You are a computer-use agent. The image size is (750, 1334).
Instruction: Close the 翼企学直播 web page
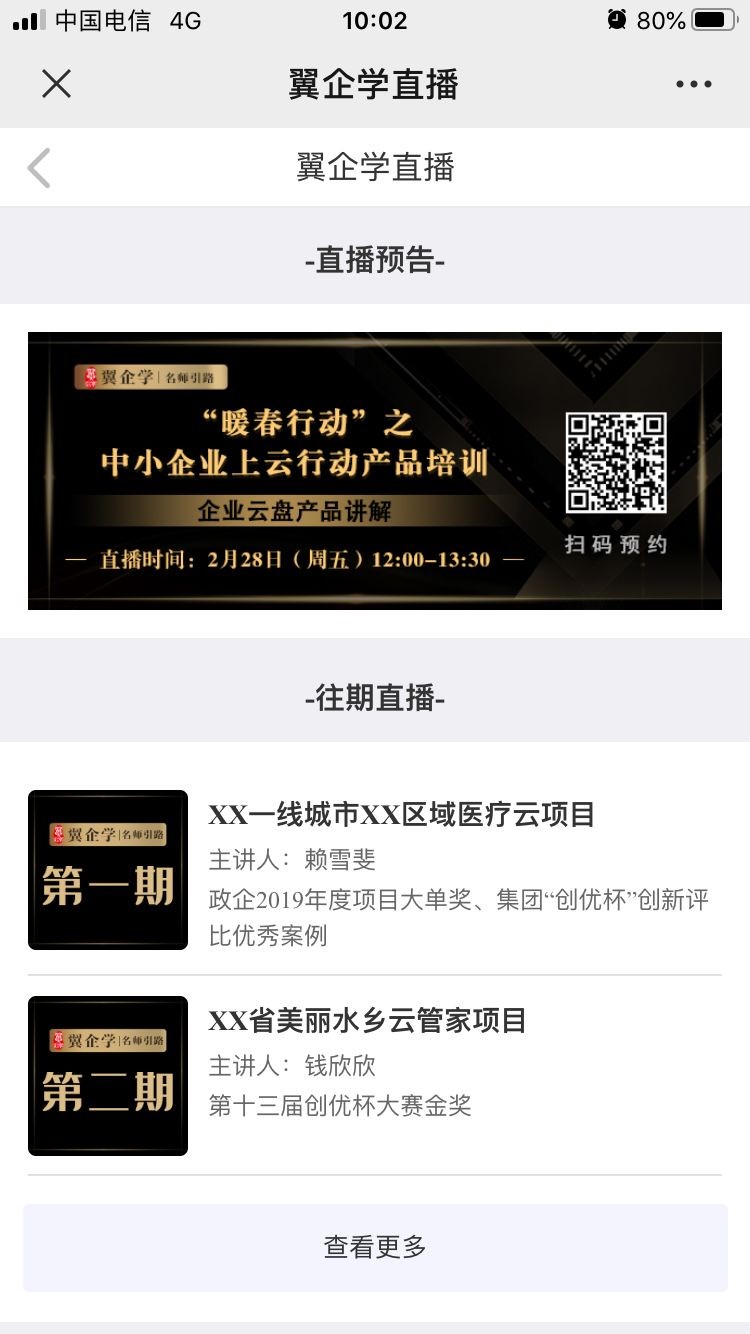[x=56, y=84]
